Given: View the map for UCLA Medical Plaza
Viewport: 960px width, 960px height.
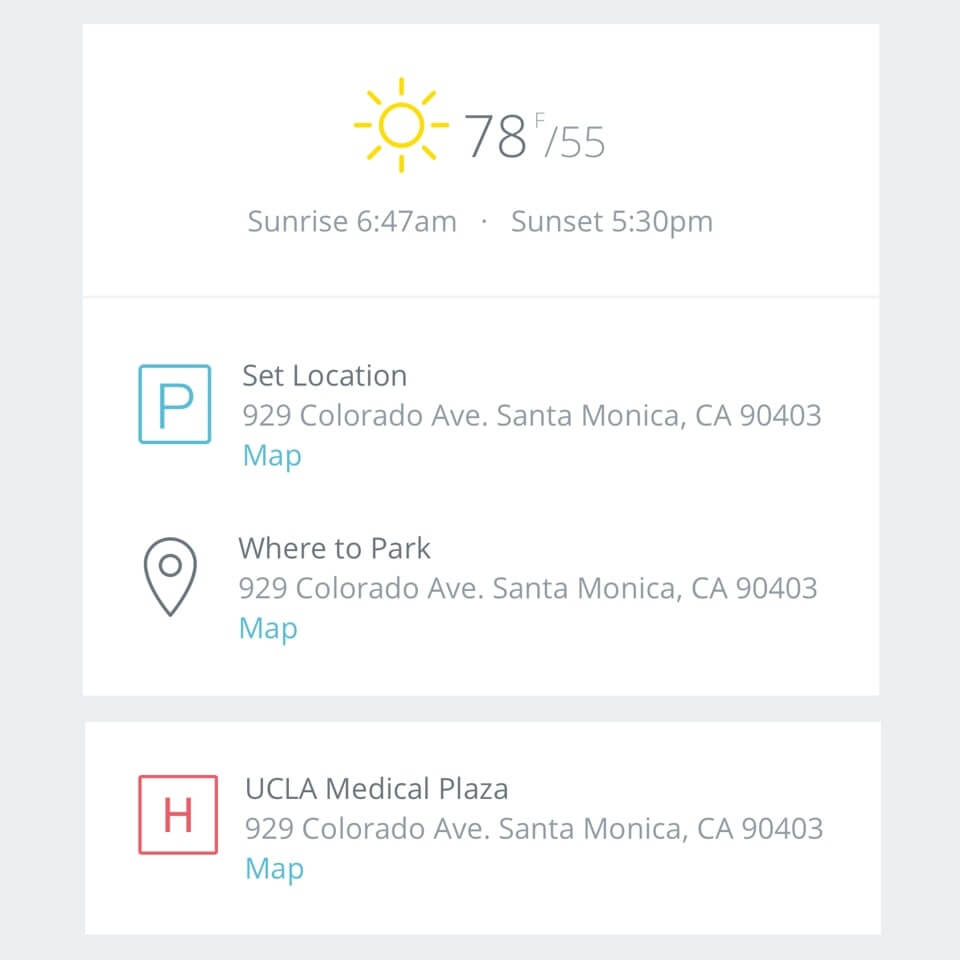Looking at the screenshot, I should tap(274, 868).
